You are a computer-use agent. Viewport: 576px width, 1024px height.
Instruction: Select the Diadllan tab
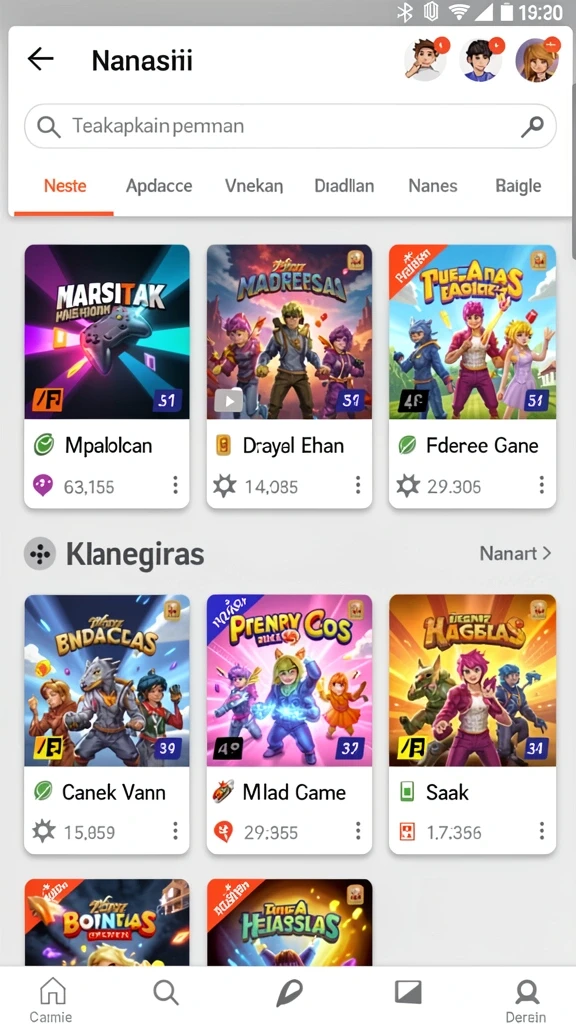point(344,186)
